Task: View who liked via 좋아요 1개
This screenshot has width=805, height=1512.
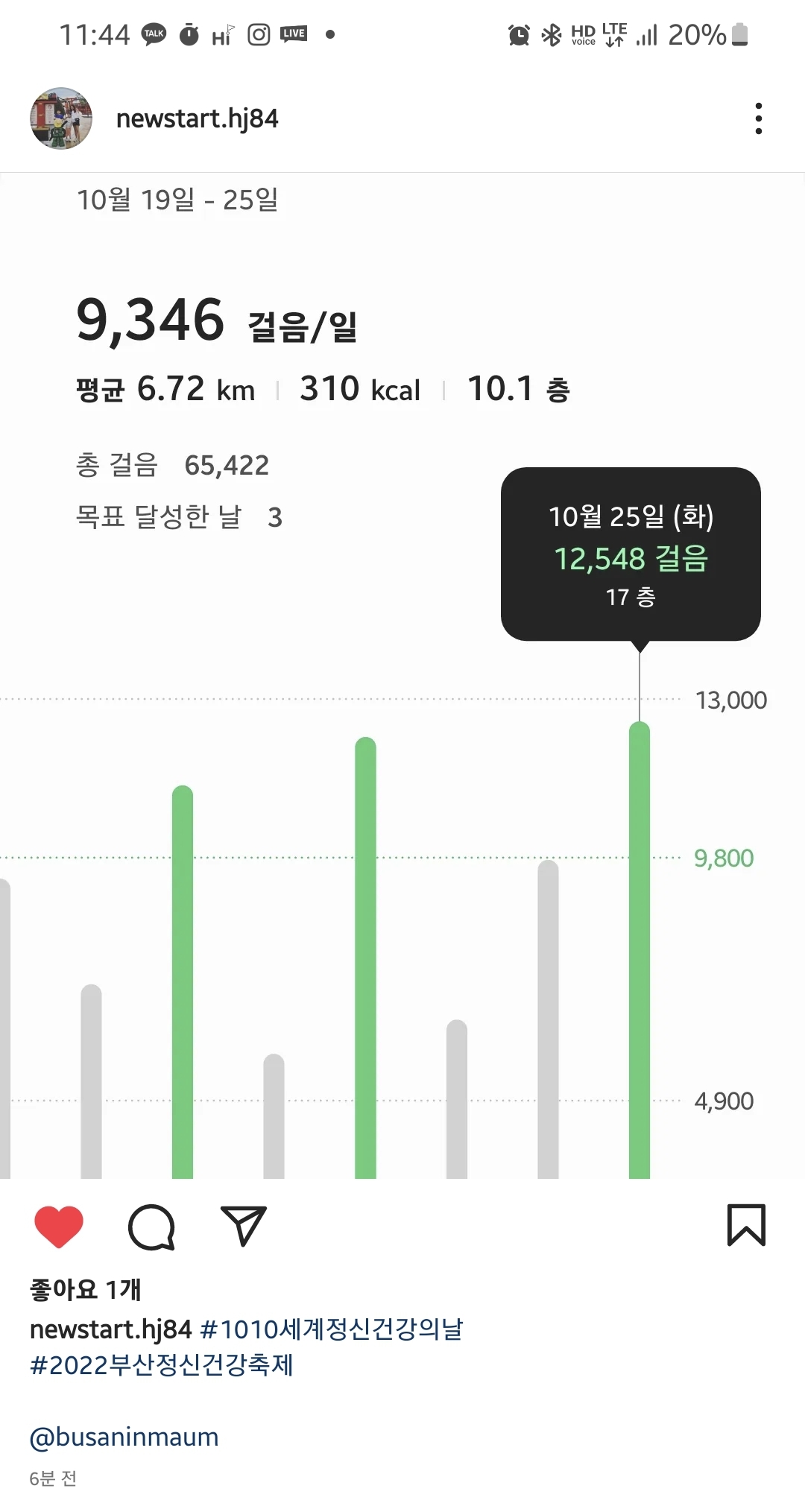Action: coord(86,1289)
